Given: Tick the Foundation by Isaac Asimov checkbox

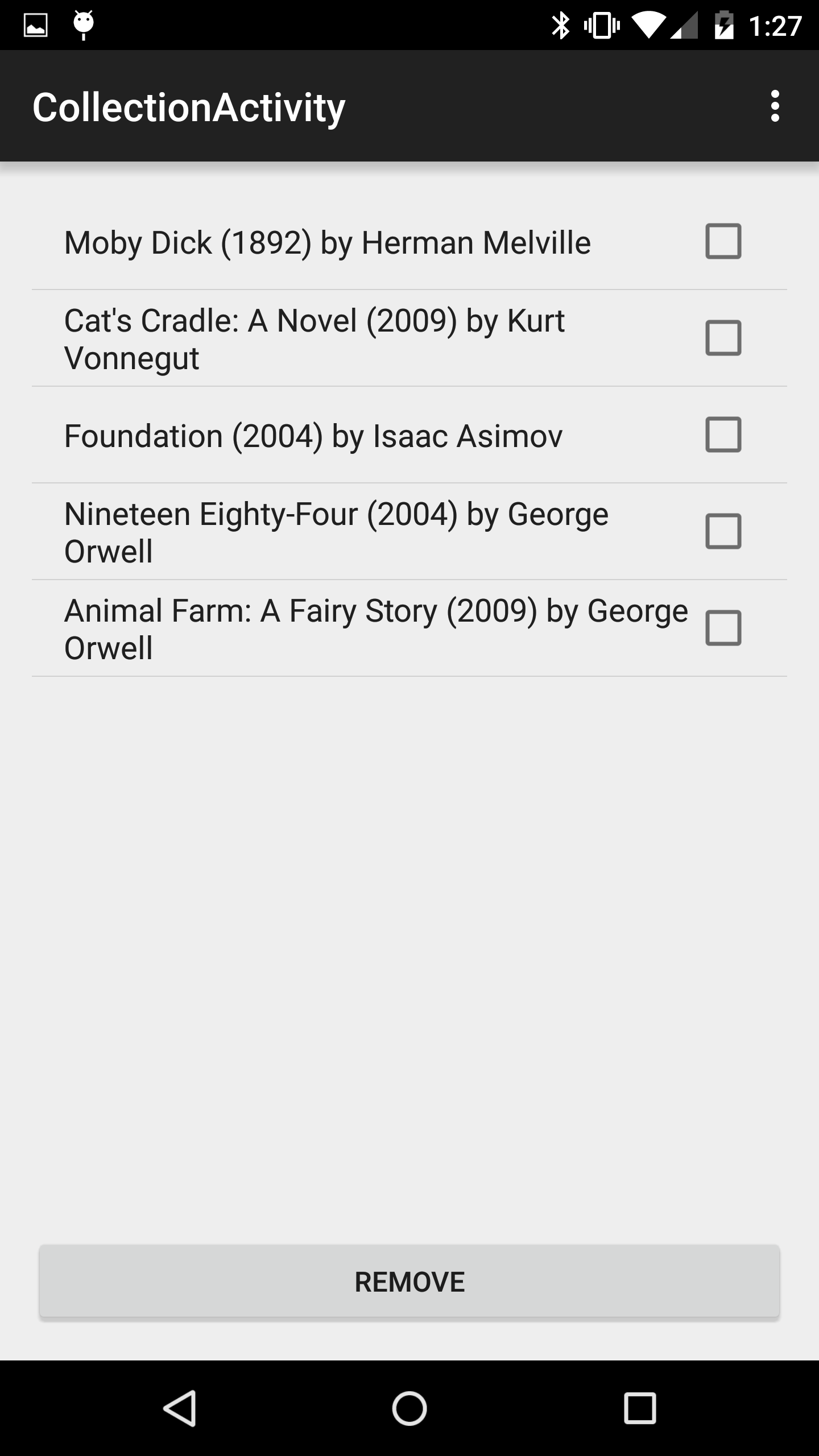Looking at the screenshot, I should click(723, 435).
